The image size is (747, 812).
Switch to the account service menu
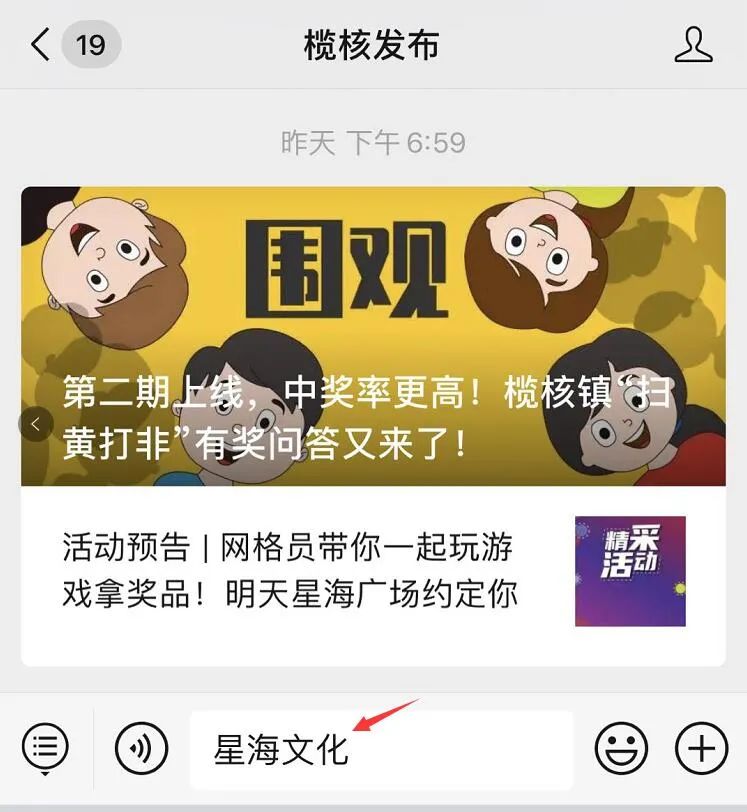click(46, 747)
